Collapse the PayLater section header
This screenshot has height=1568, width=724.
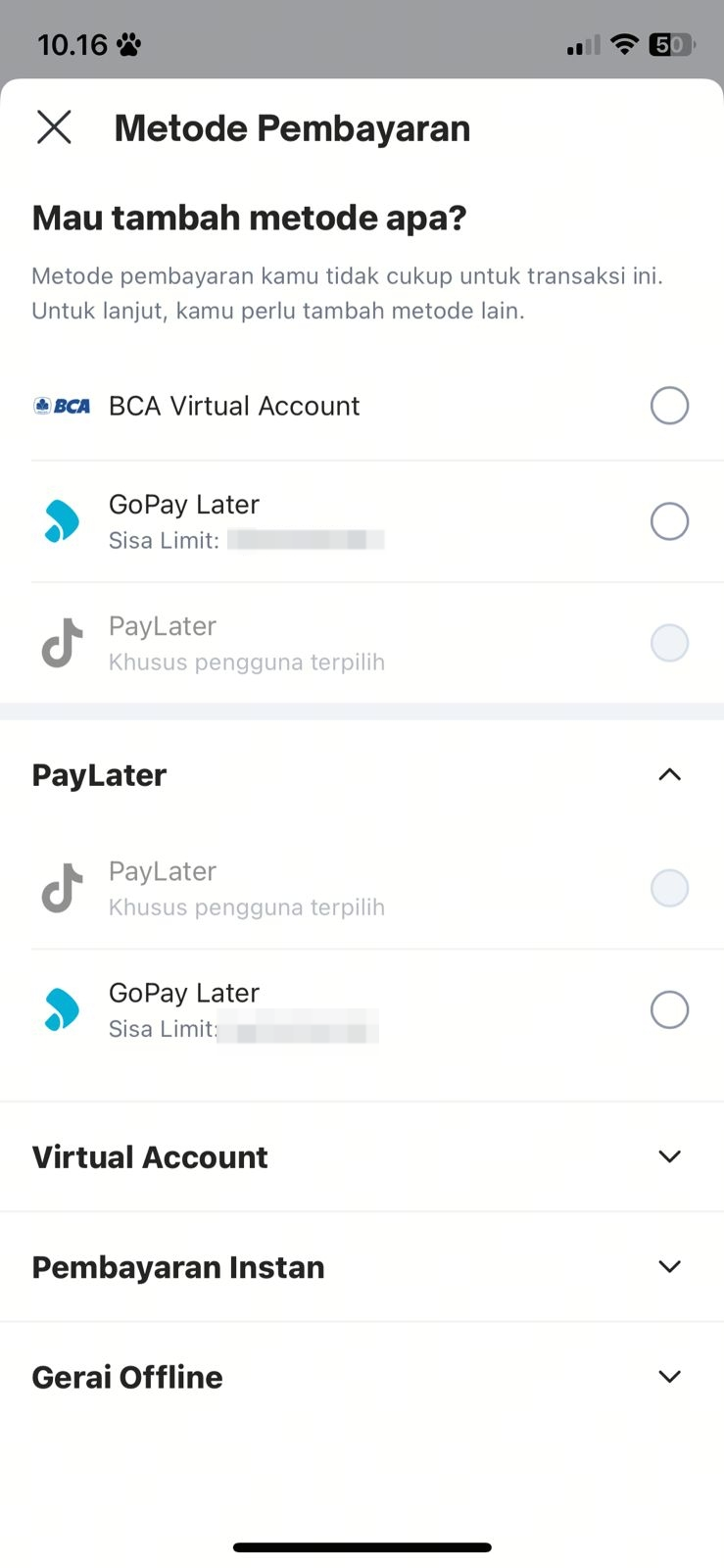pos(669,775)
